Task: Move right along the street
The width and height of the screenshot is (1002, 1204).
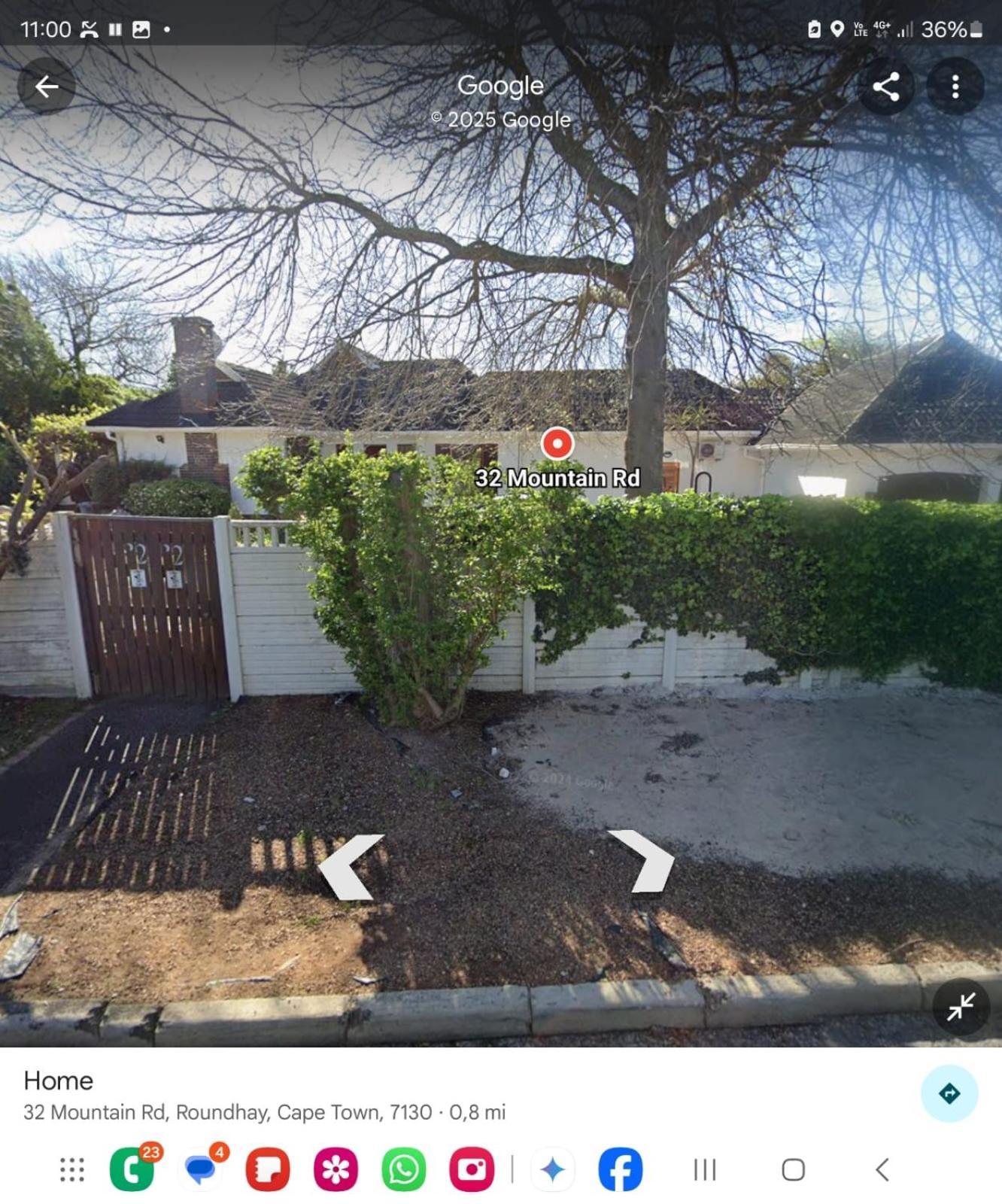Action: [644, 862]
